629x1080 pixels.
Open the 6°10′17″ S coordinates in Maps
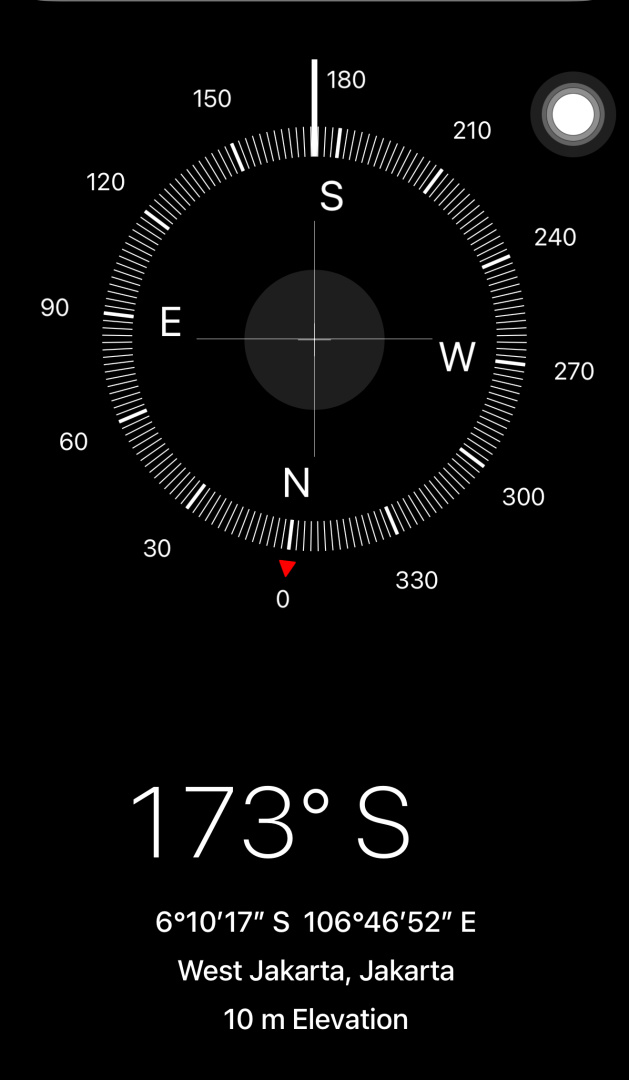315,922
